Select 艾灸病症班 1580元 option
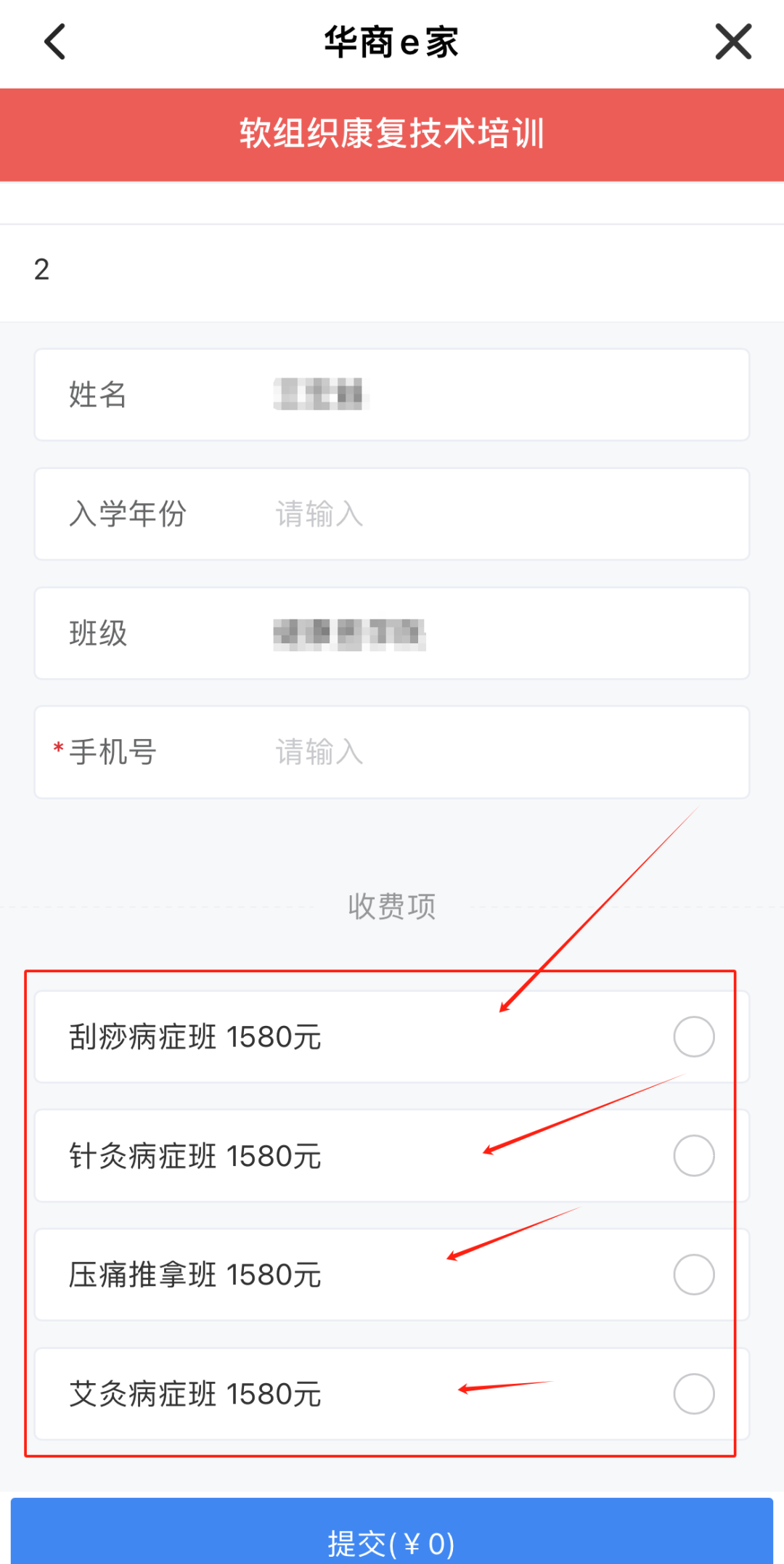 click(693, 1394)
